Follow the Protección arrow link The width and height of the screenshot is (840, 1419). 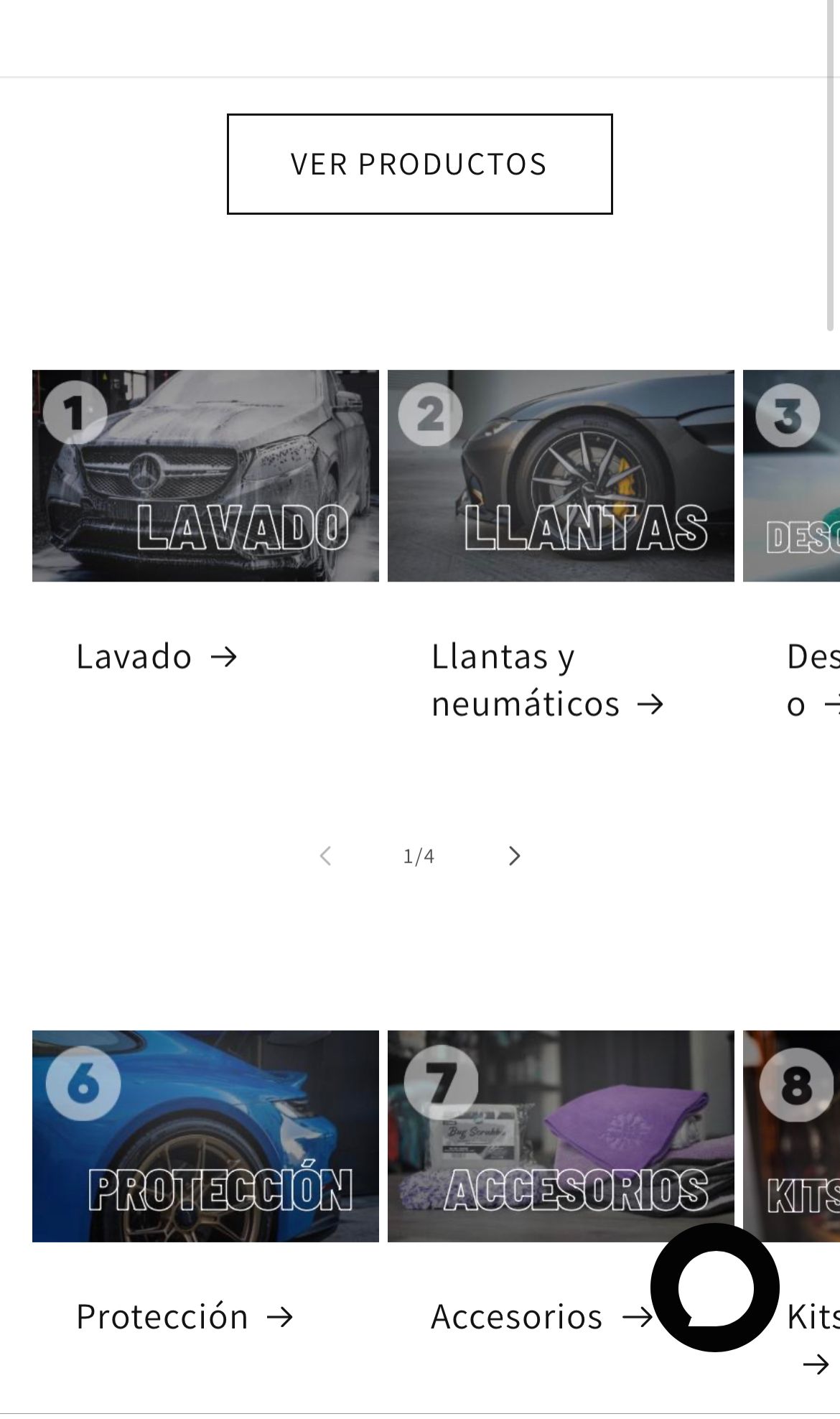(x=185, y=1317)
